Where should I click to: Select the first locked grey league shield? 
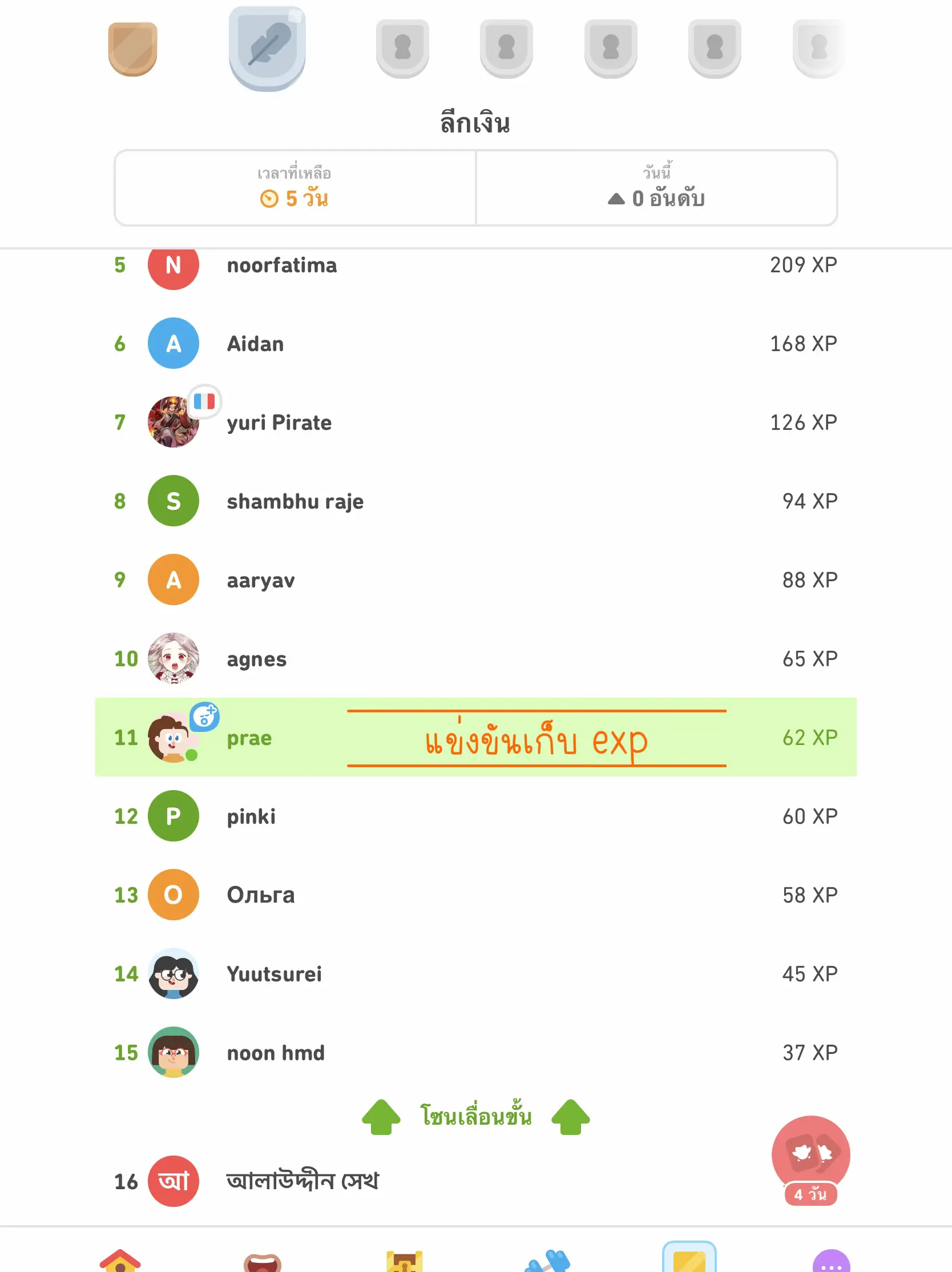point(402,46)
